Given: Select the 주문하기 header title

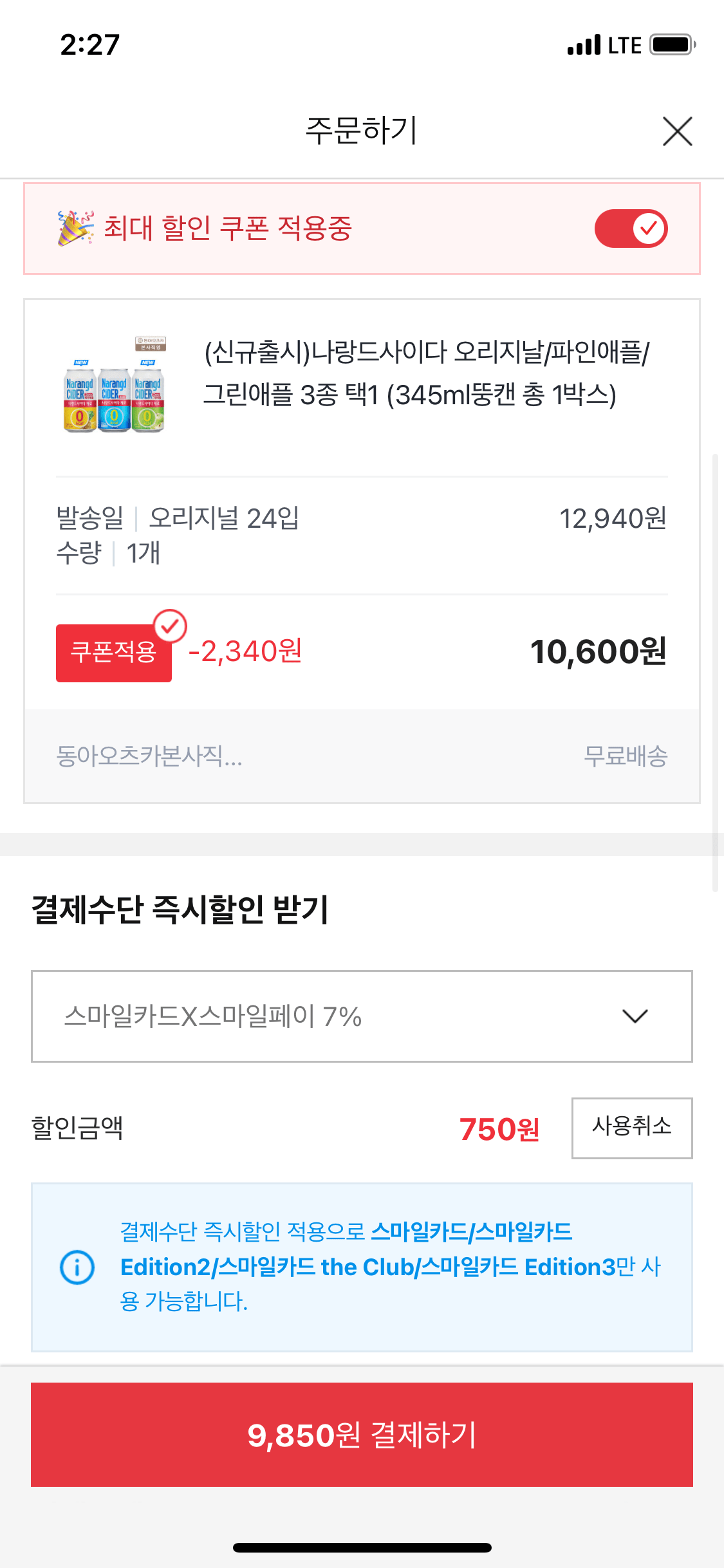Looking at the screenshot, I should (x=362, y=131).
